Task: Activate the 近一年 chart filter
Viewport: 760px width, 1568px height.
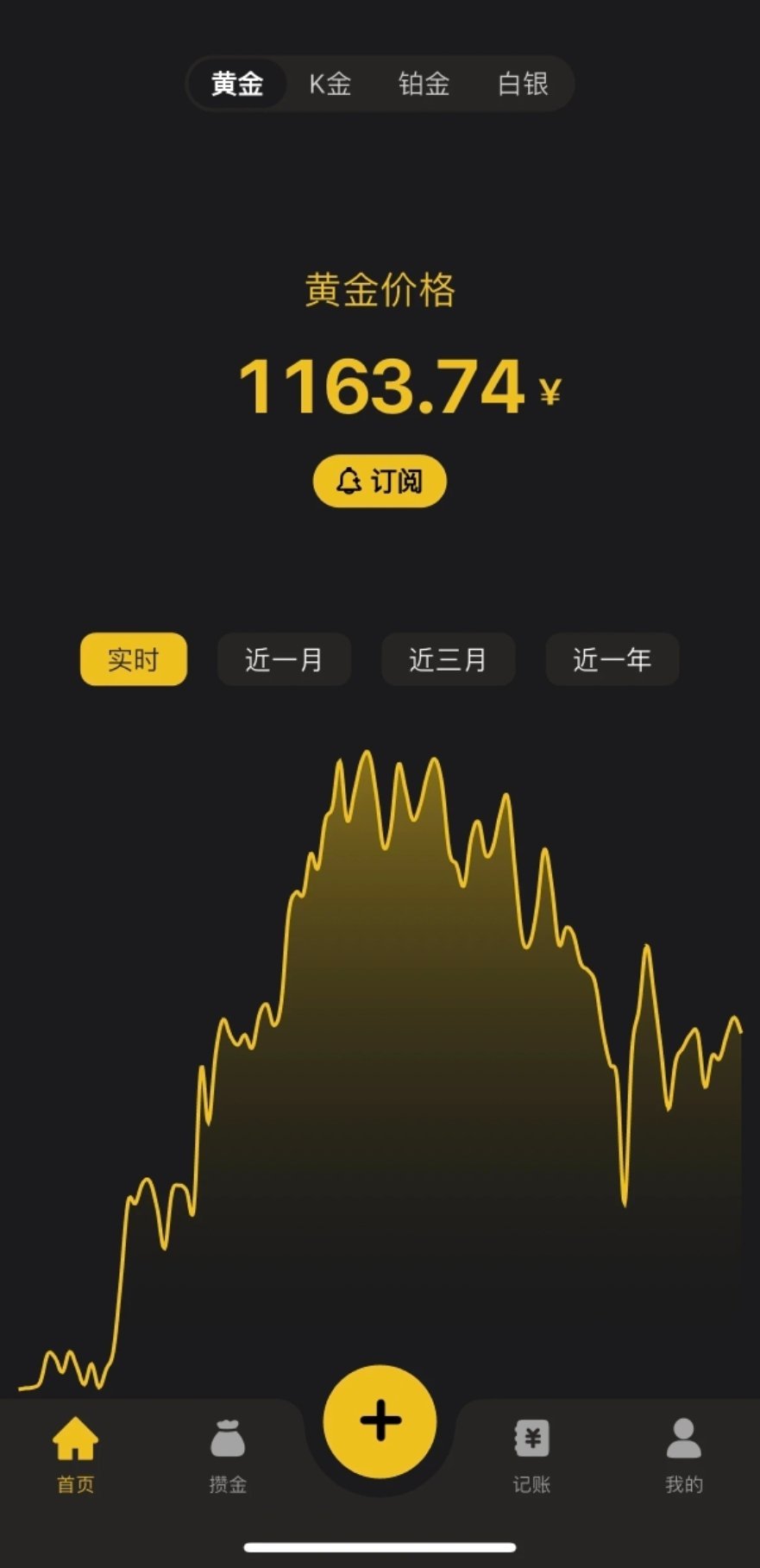Action: [x=612, y=659]
